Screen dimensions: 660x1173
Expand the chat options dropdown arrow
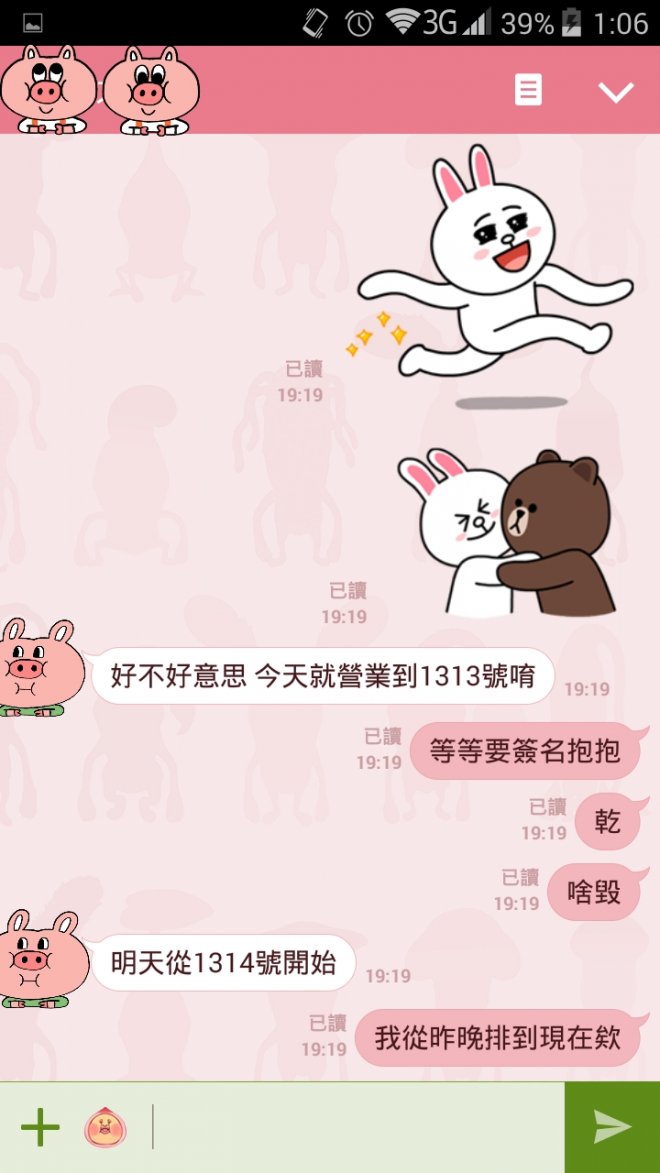(615, 92)
